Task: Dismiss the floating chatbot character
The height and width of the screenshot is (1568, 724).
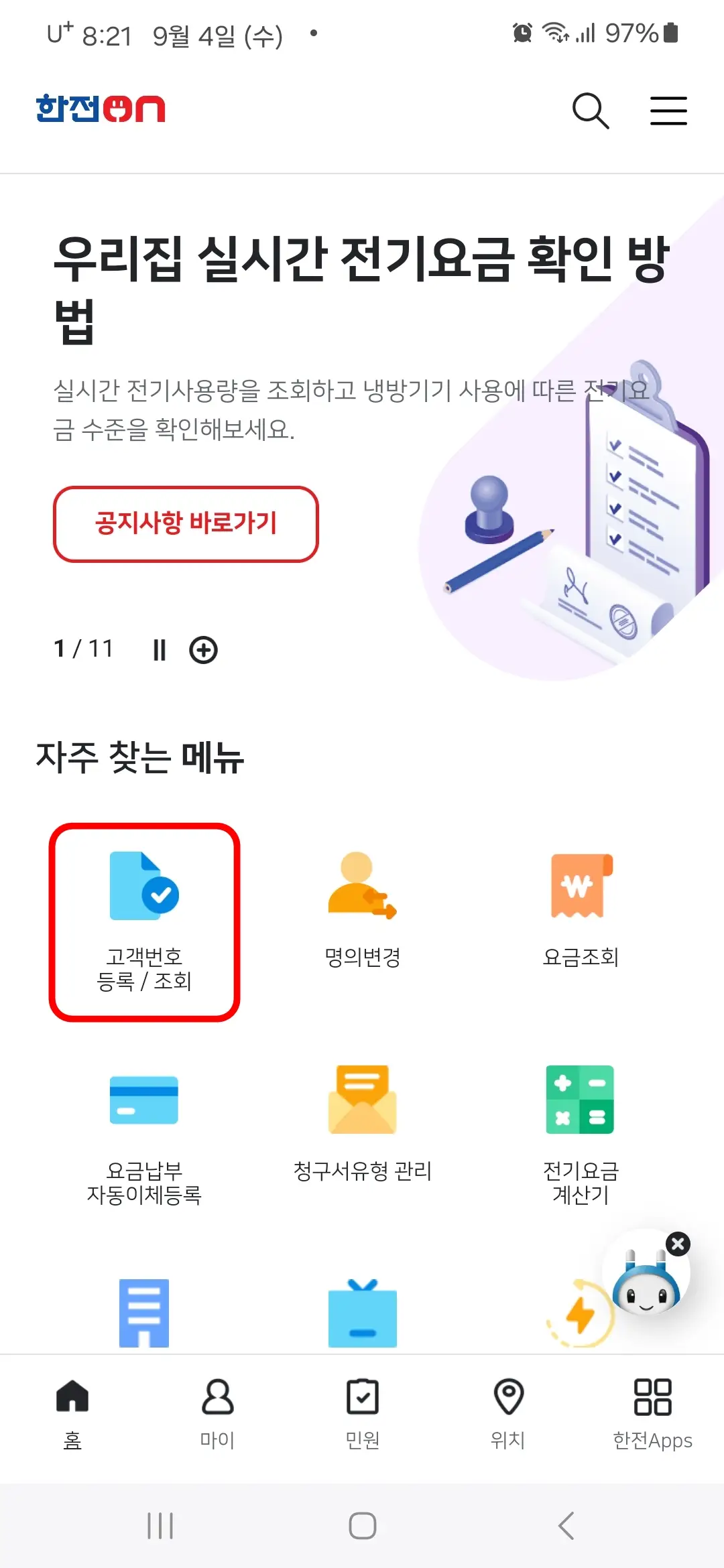Action: [678, 1243]
